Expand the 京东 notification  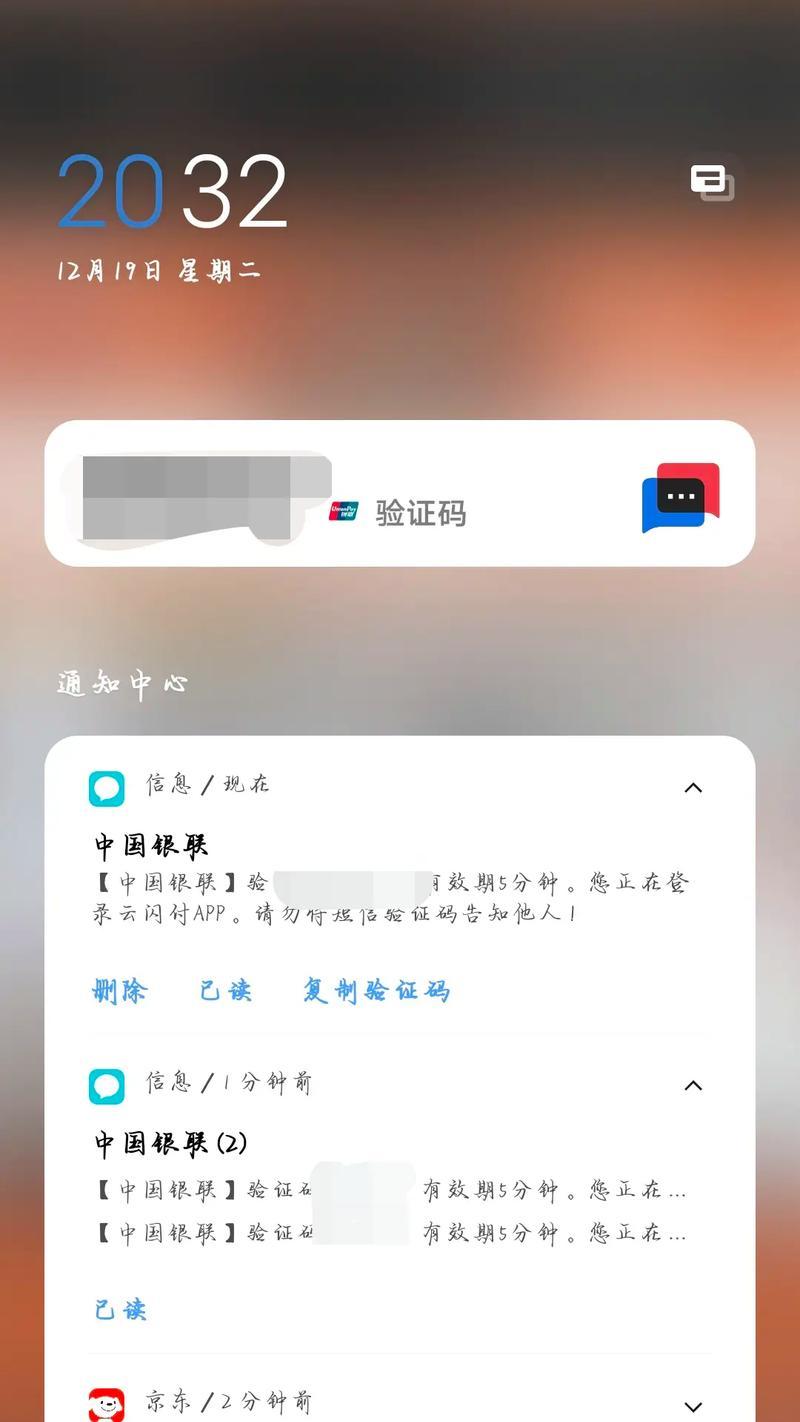693,1406
